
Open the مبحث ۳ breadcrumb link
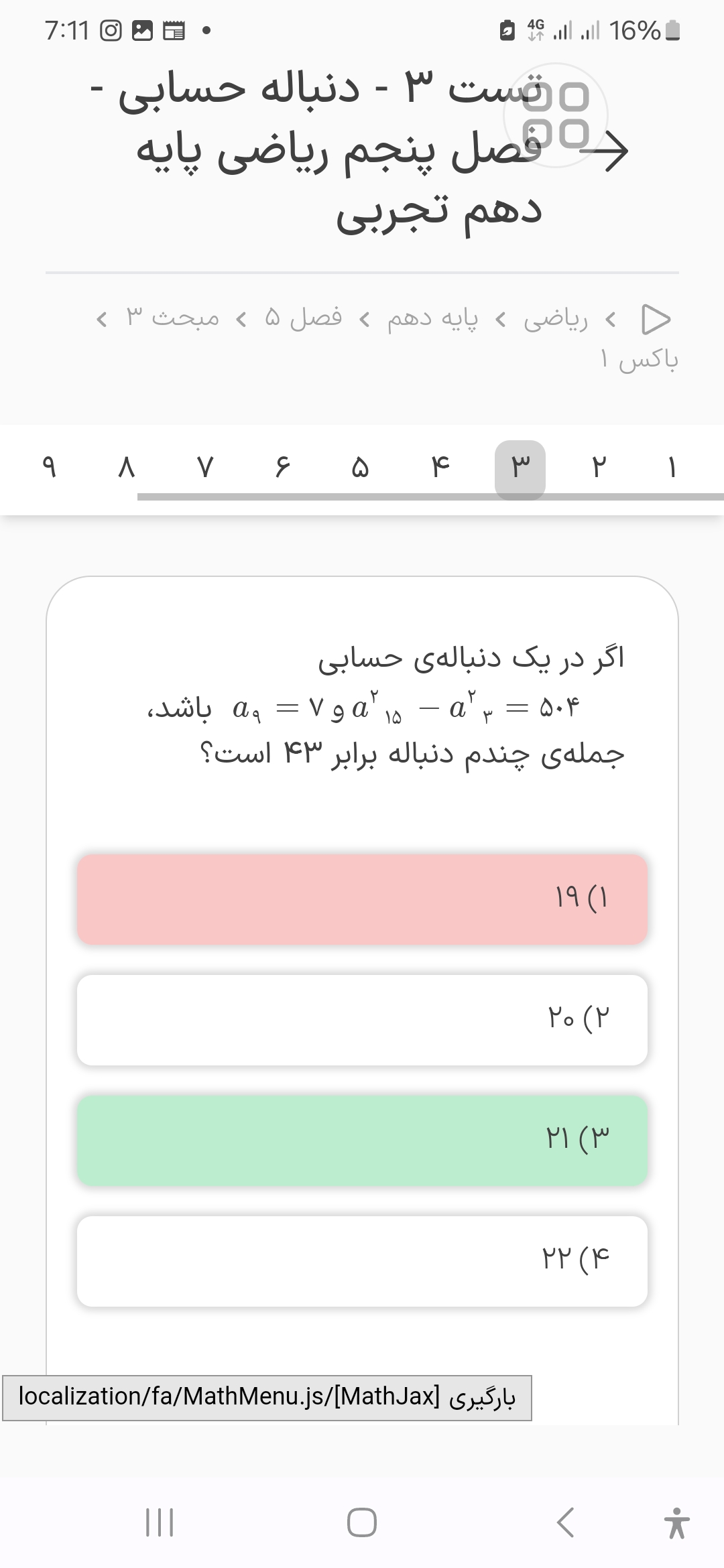click(x=172, y=318)
